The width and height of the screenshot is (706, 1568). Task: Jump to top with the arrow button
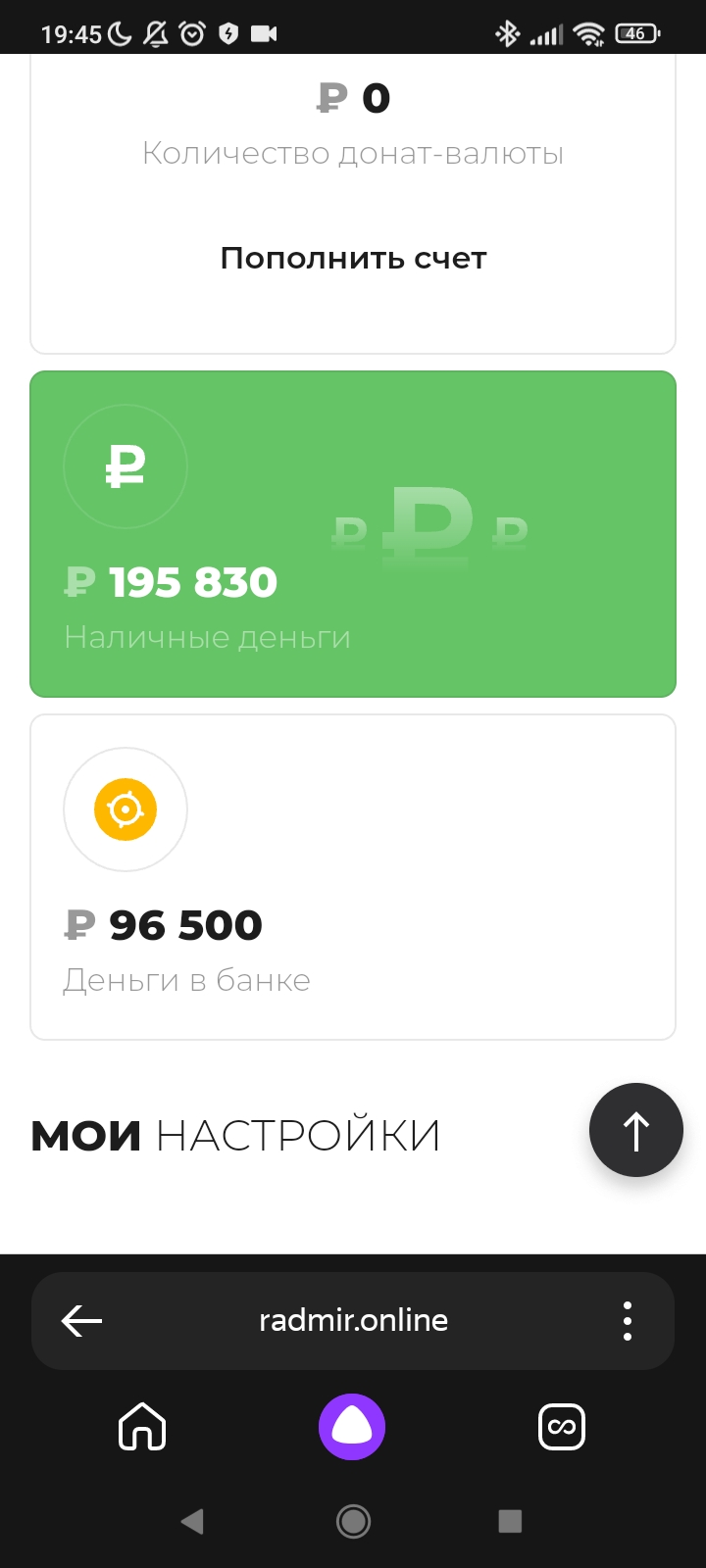click(635, 1130)
